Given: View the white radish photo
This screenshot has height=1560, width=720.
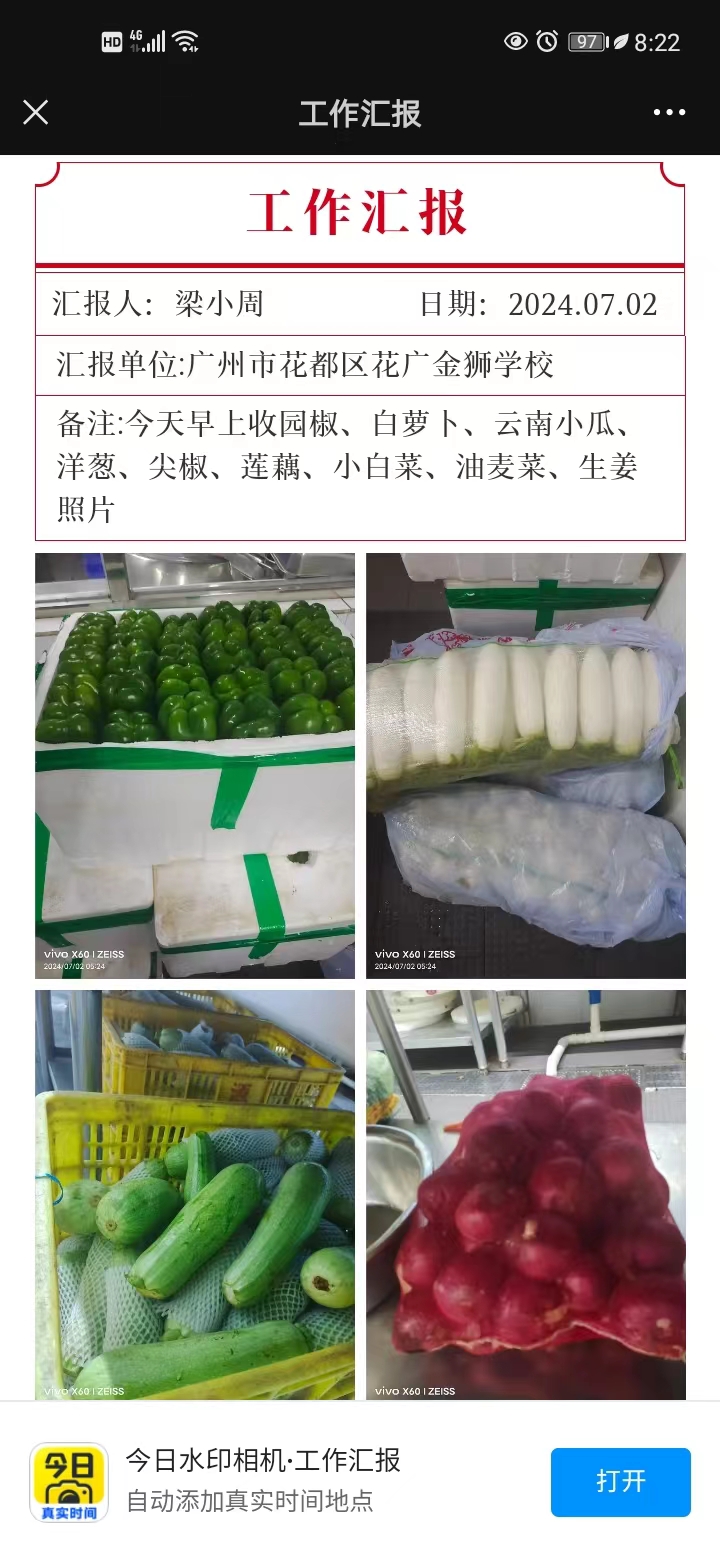Looking at the screenshot, I should (x=525, y=765).
